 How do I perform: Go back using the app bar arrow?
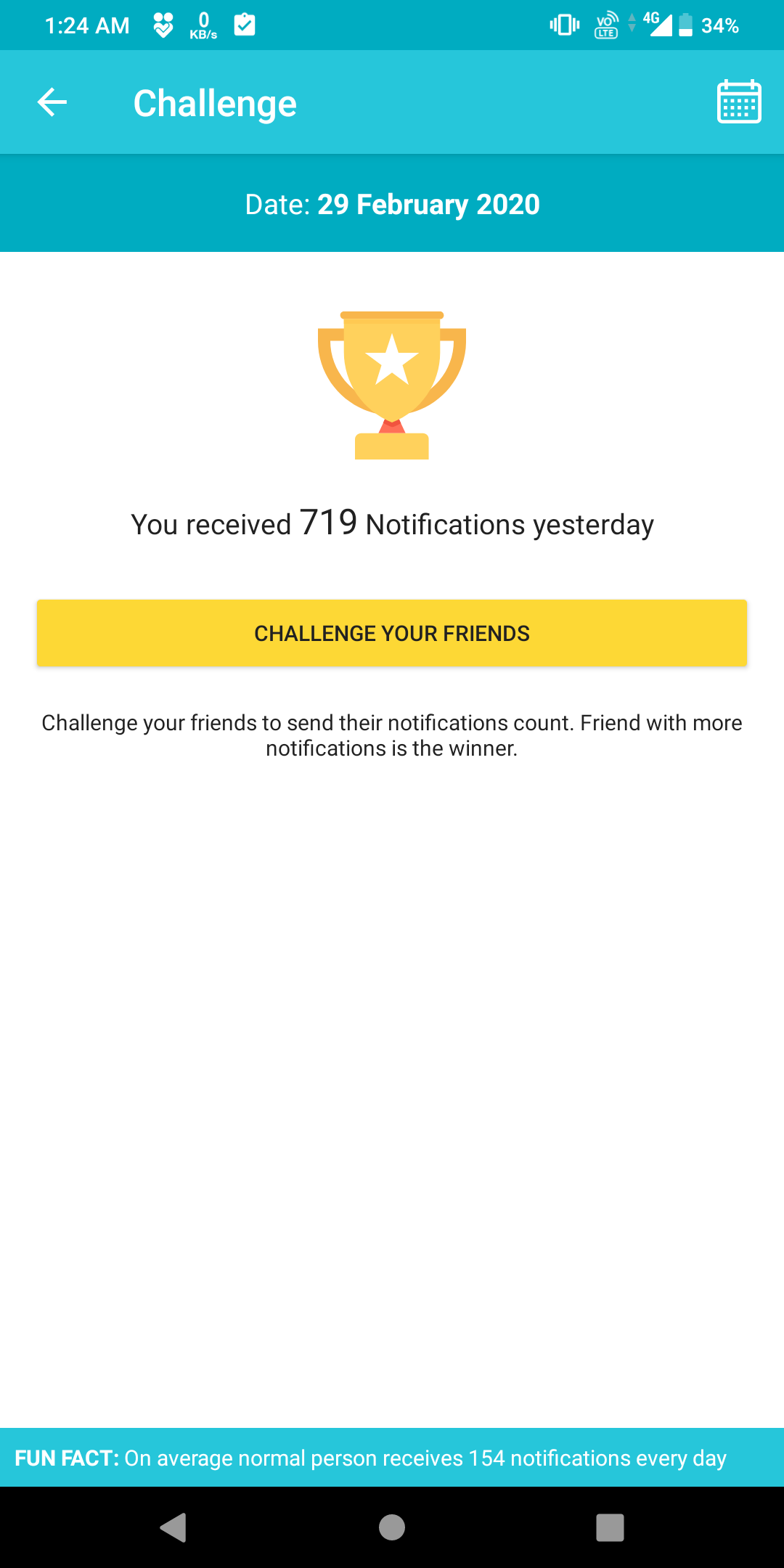click(52, 102)
